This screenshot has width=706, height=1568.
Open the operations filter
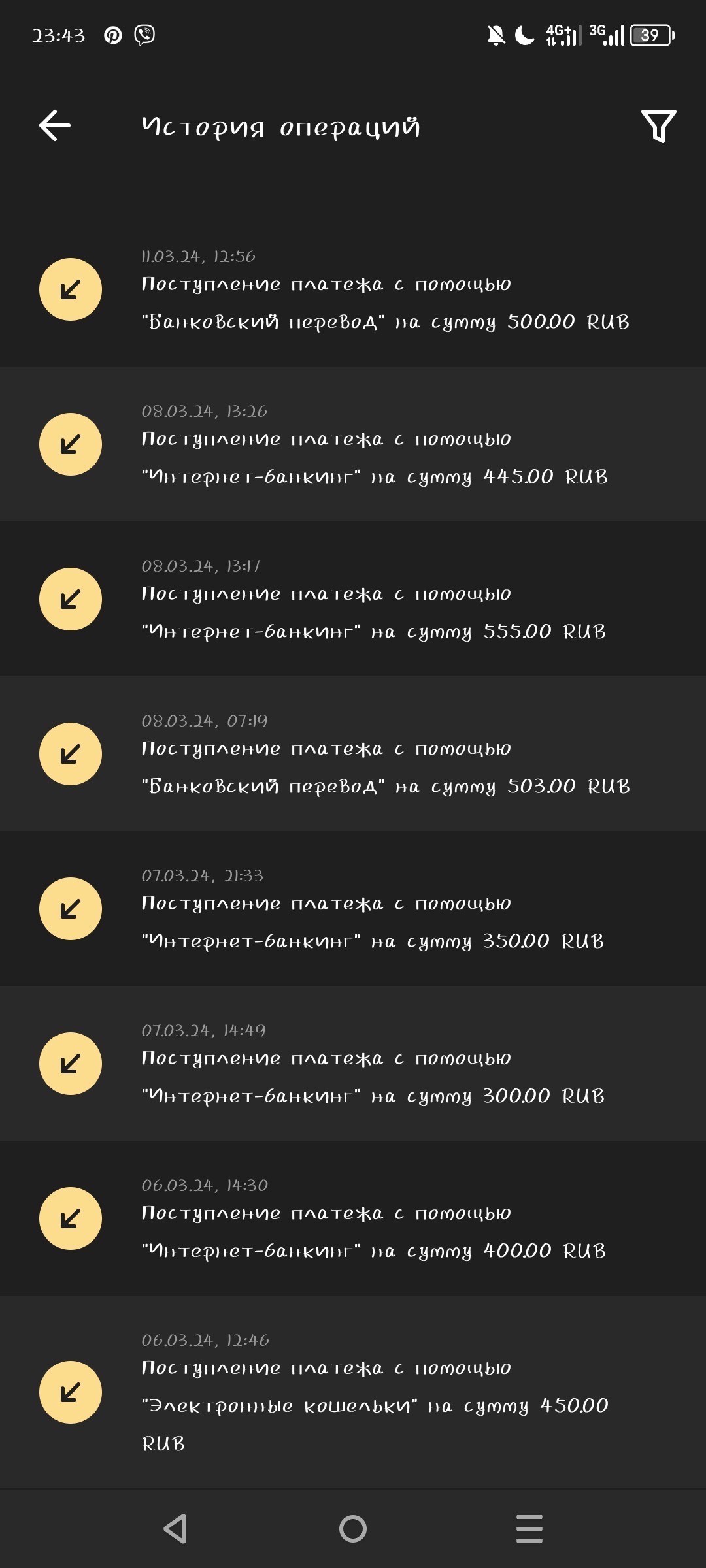(x=658, y=125)
